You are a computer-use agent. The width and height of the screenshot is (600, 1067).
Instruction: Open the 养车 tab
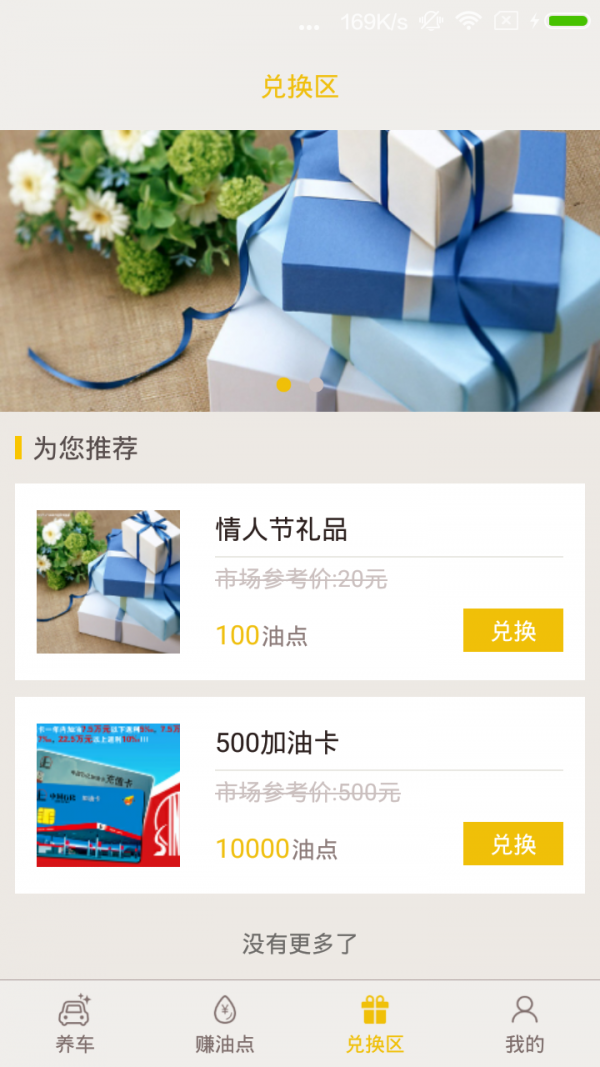[75, 1024]
